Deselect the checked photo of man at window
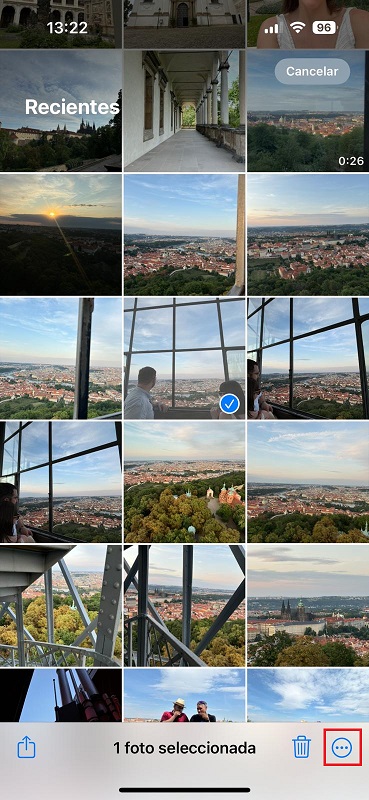Viewport: 369px width, 800px height. 184,359
